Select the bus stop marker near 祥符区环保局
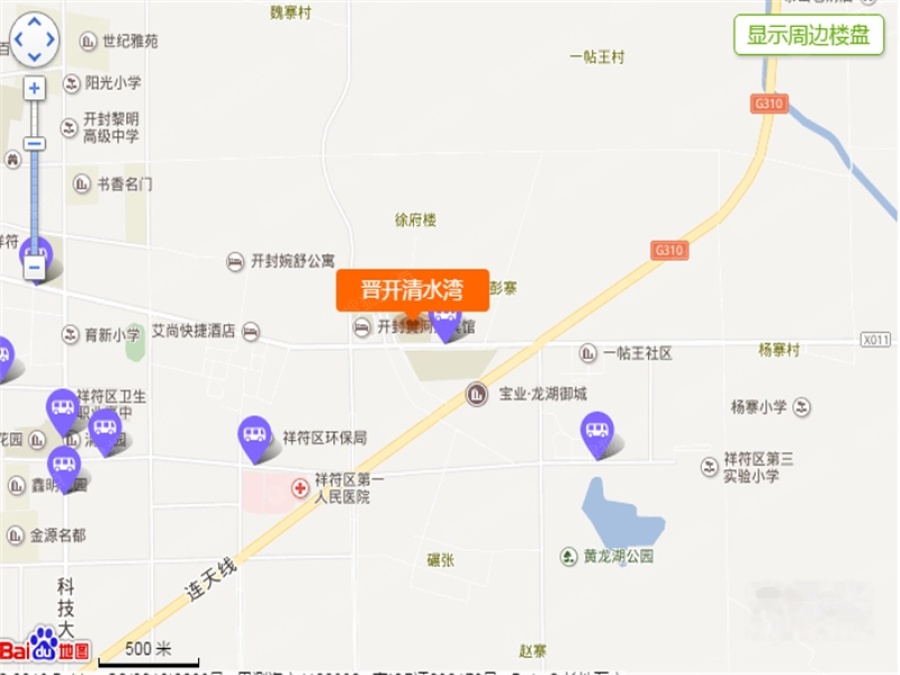This screenshot has width=900, height=675. 254,436
